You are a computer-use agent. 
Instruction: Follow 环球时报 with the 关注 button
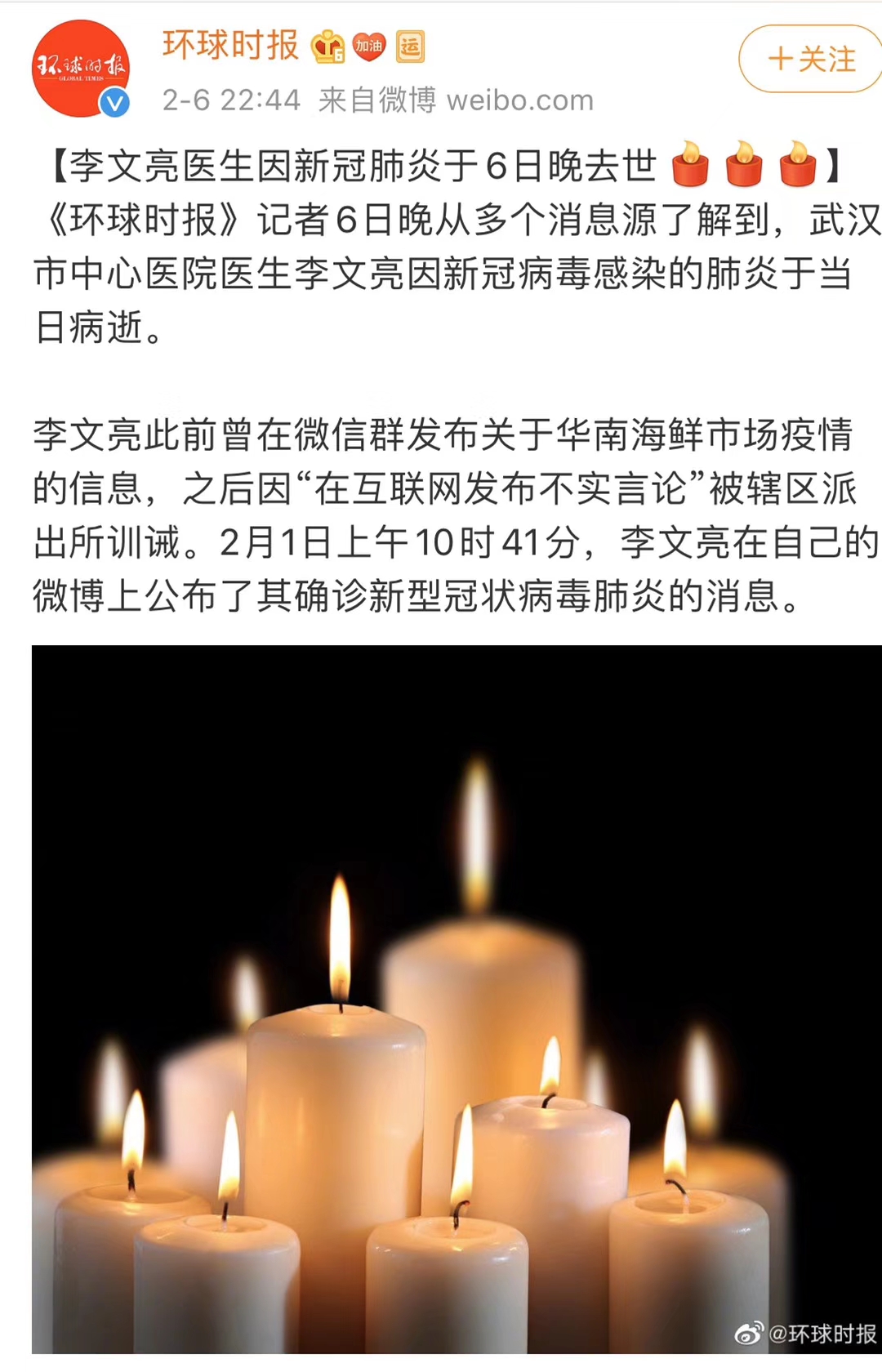click(x=811, y=60)
